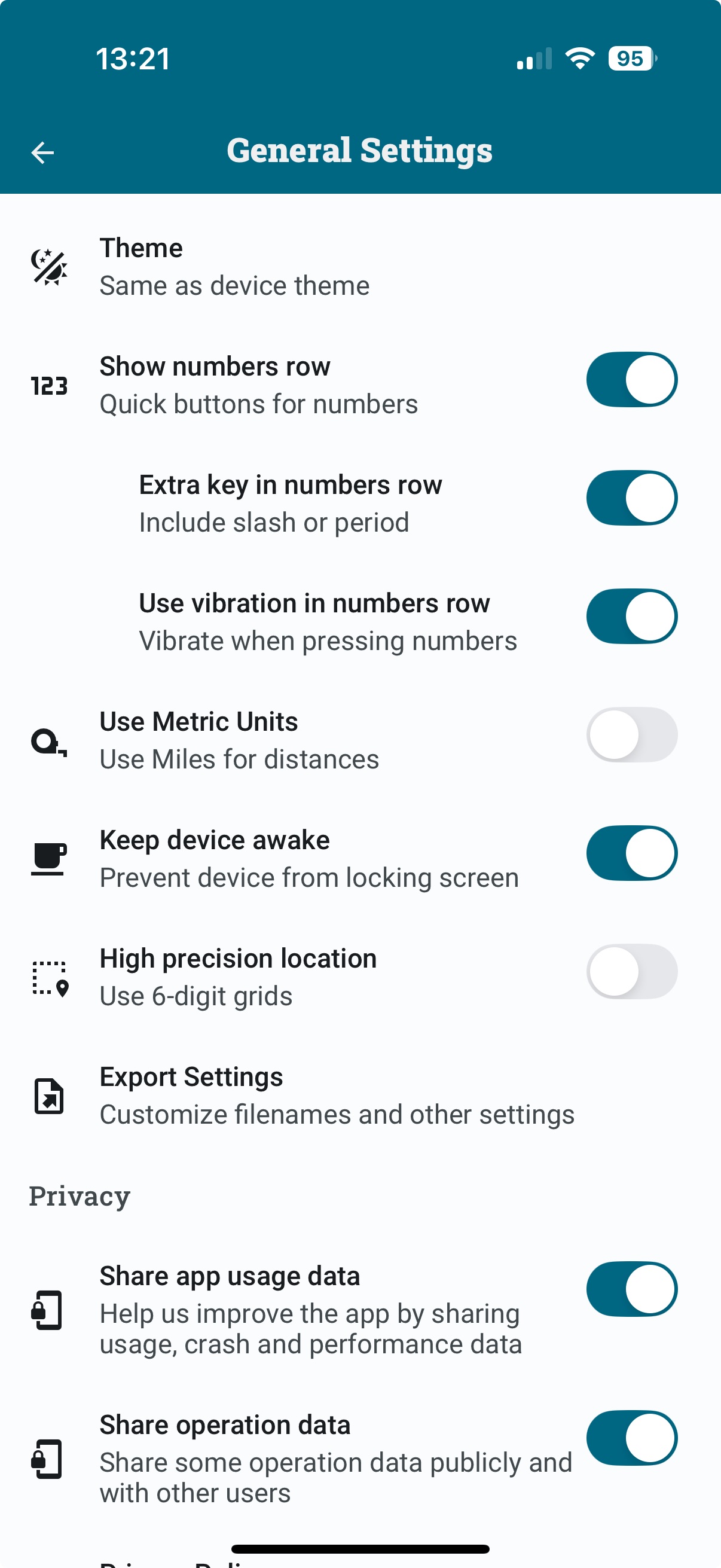
Task: Disable Share app usage data
Action: tap(631, 1289)
